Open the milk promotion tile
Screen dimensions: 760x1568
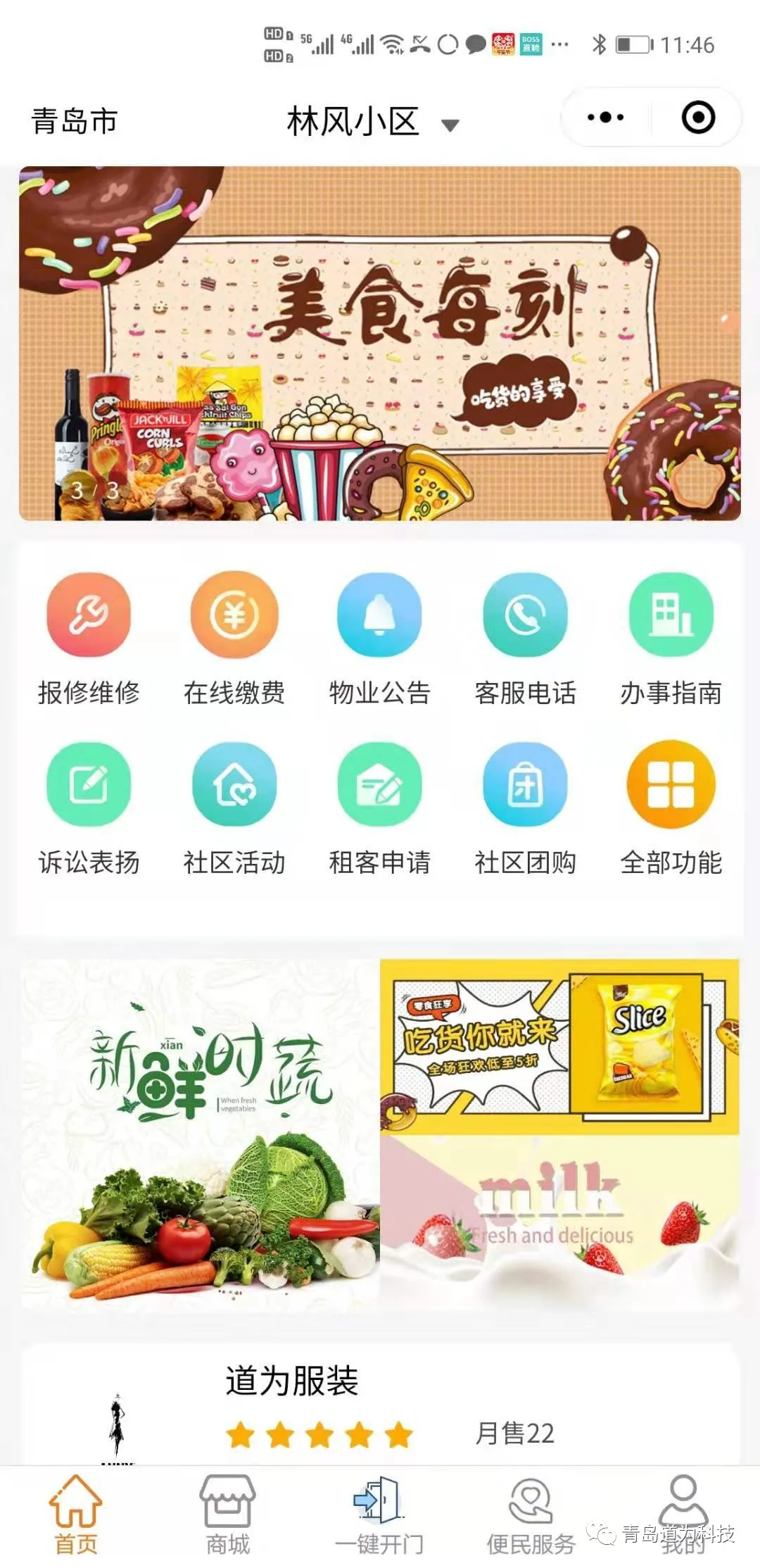[x=559, y=1222]
